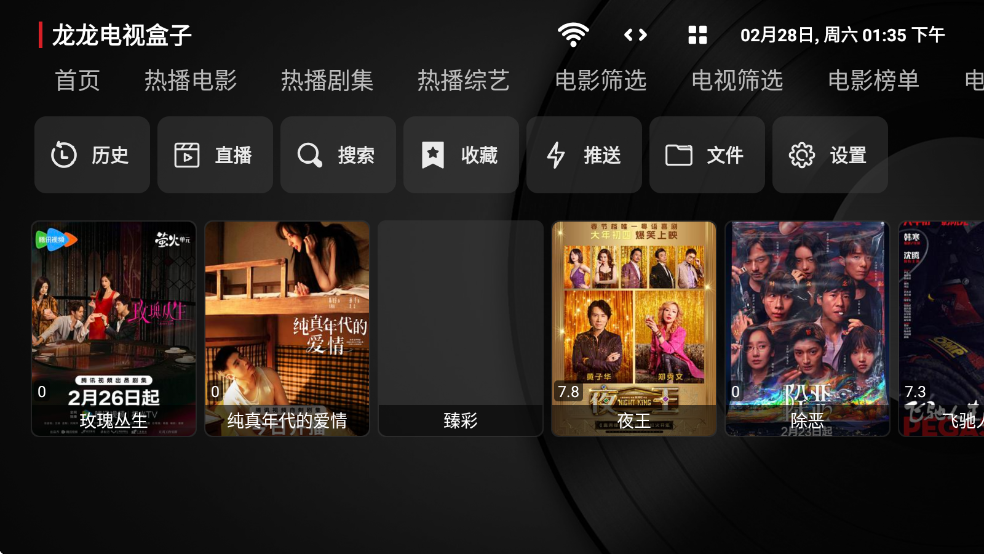Switch to the 首页 tab

[x=78, y=81]
